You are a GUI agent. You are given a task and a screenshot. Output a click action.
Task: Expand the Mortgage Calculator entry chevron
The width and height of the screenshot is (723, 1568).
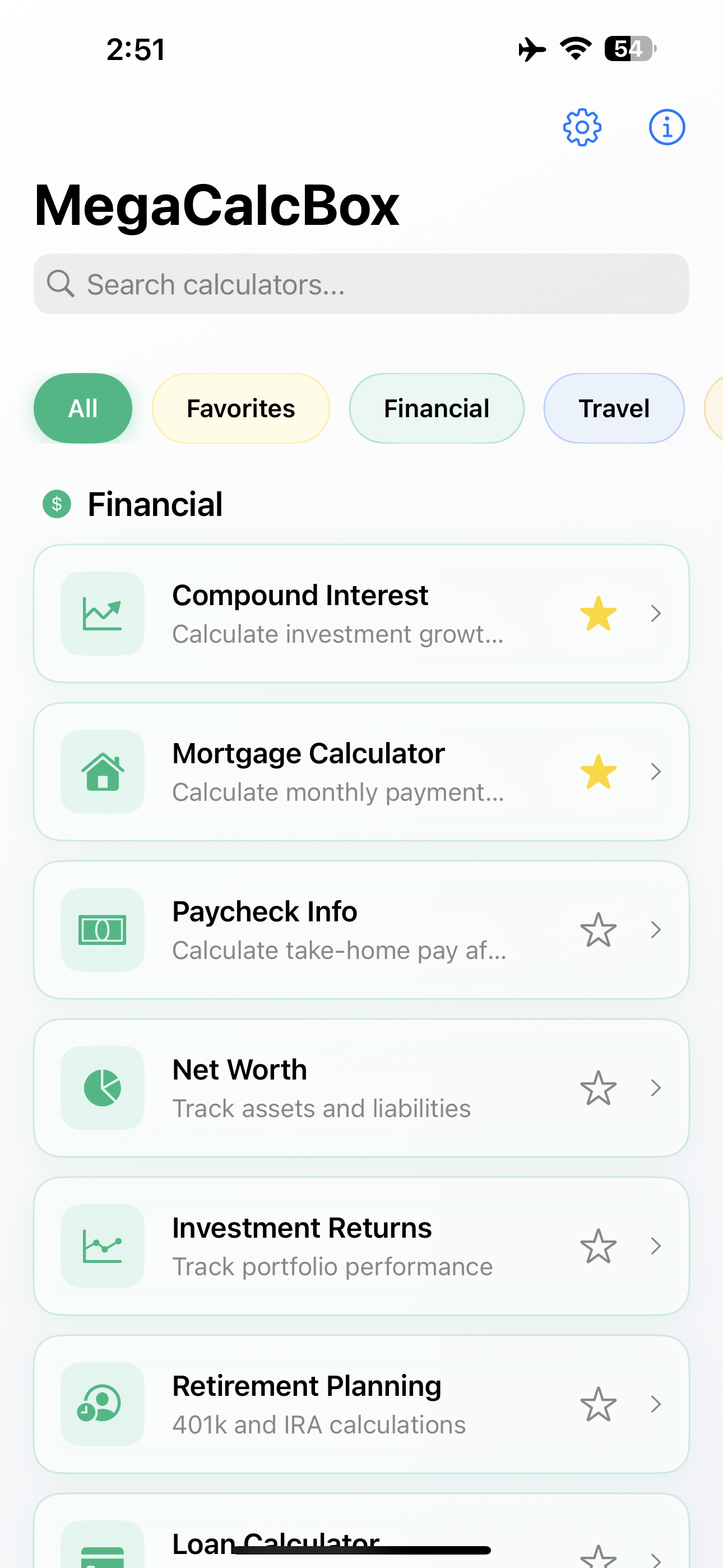(655, 772)
